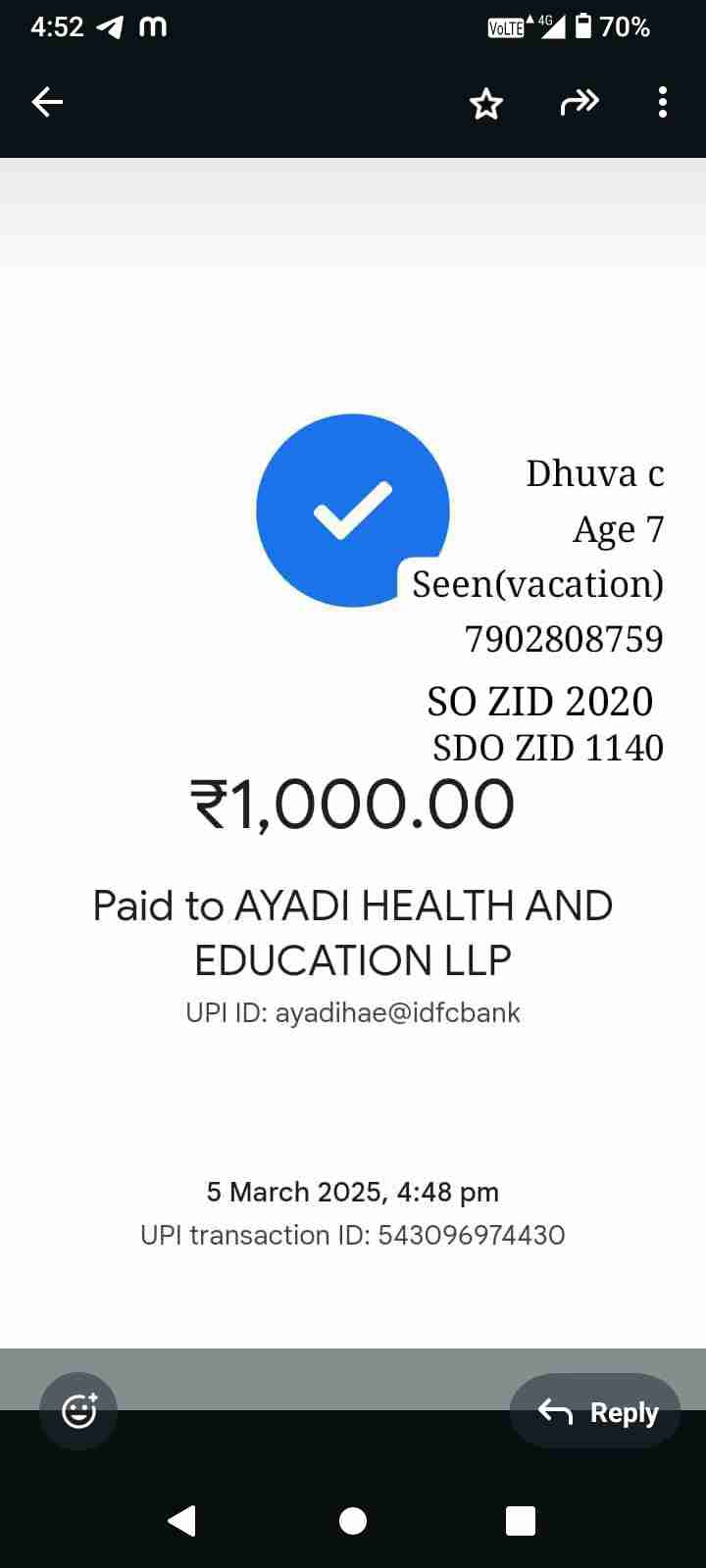Star this message
The width and height of the screenshot is (706, 1568).
tap(486, 103)
